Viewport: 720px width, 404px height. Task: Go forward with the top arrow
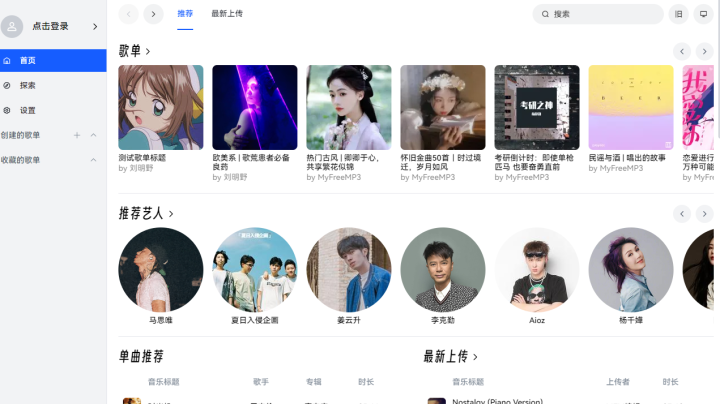pos(153,14)
